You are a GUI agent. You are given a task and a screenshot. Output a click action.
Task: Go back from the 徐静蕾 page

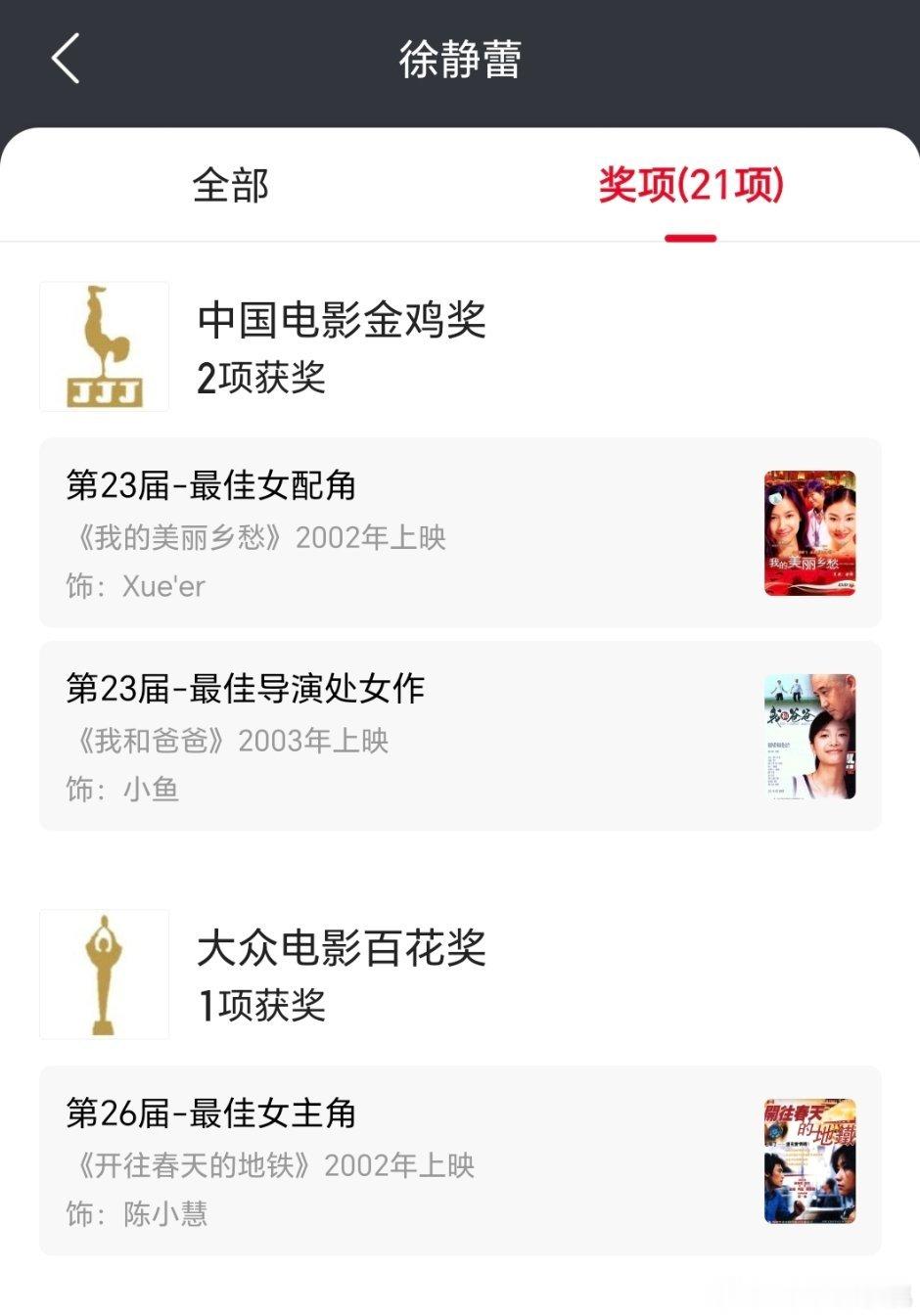66,59
